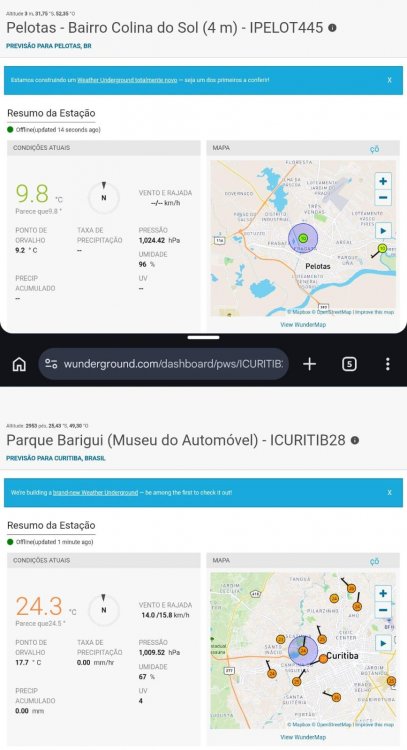Open the browser home button
Image resolution: width=407 pixels, height=750 pixels.
pyautogui.click(x=19, y=364)
